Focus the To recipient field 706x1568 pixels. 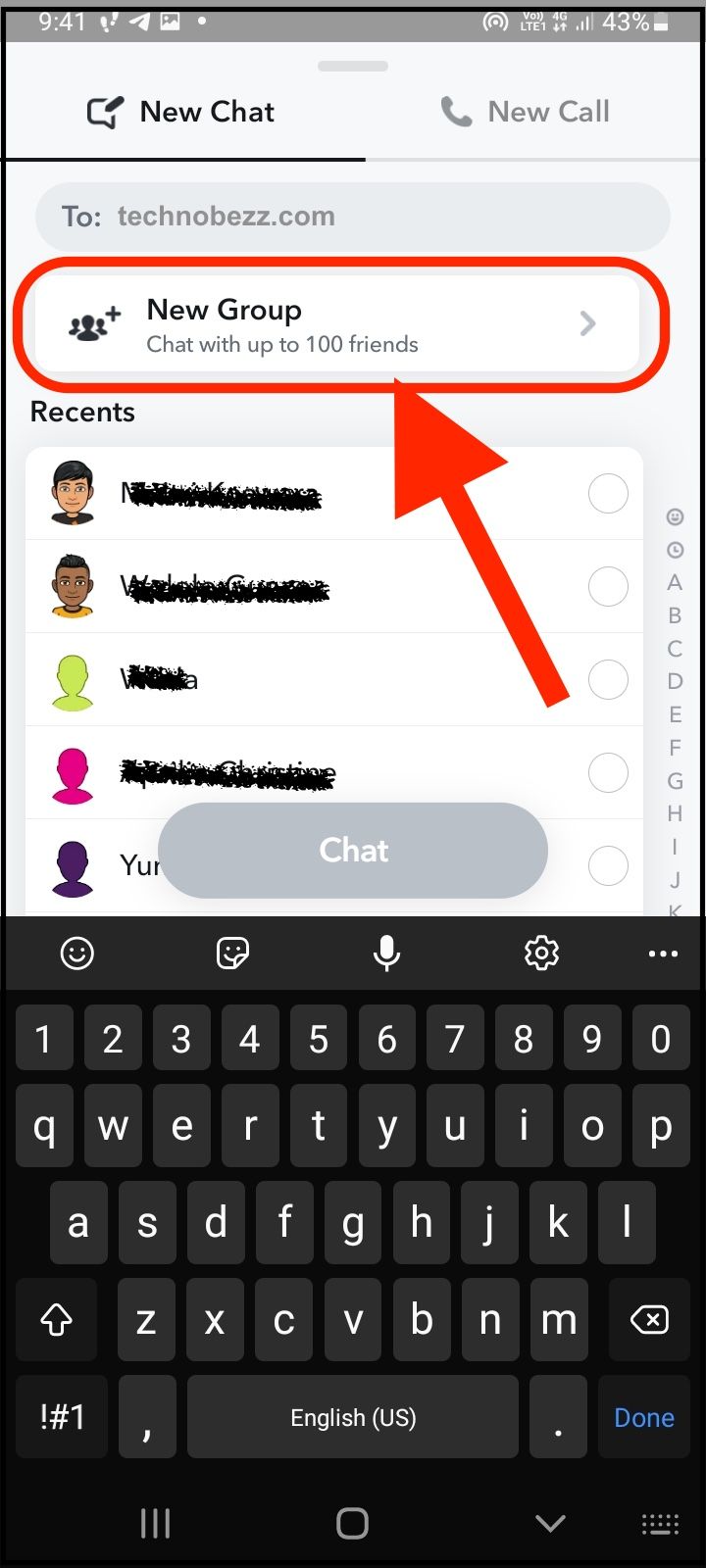click(353, 217)
